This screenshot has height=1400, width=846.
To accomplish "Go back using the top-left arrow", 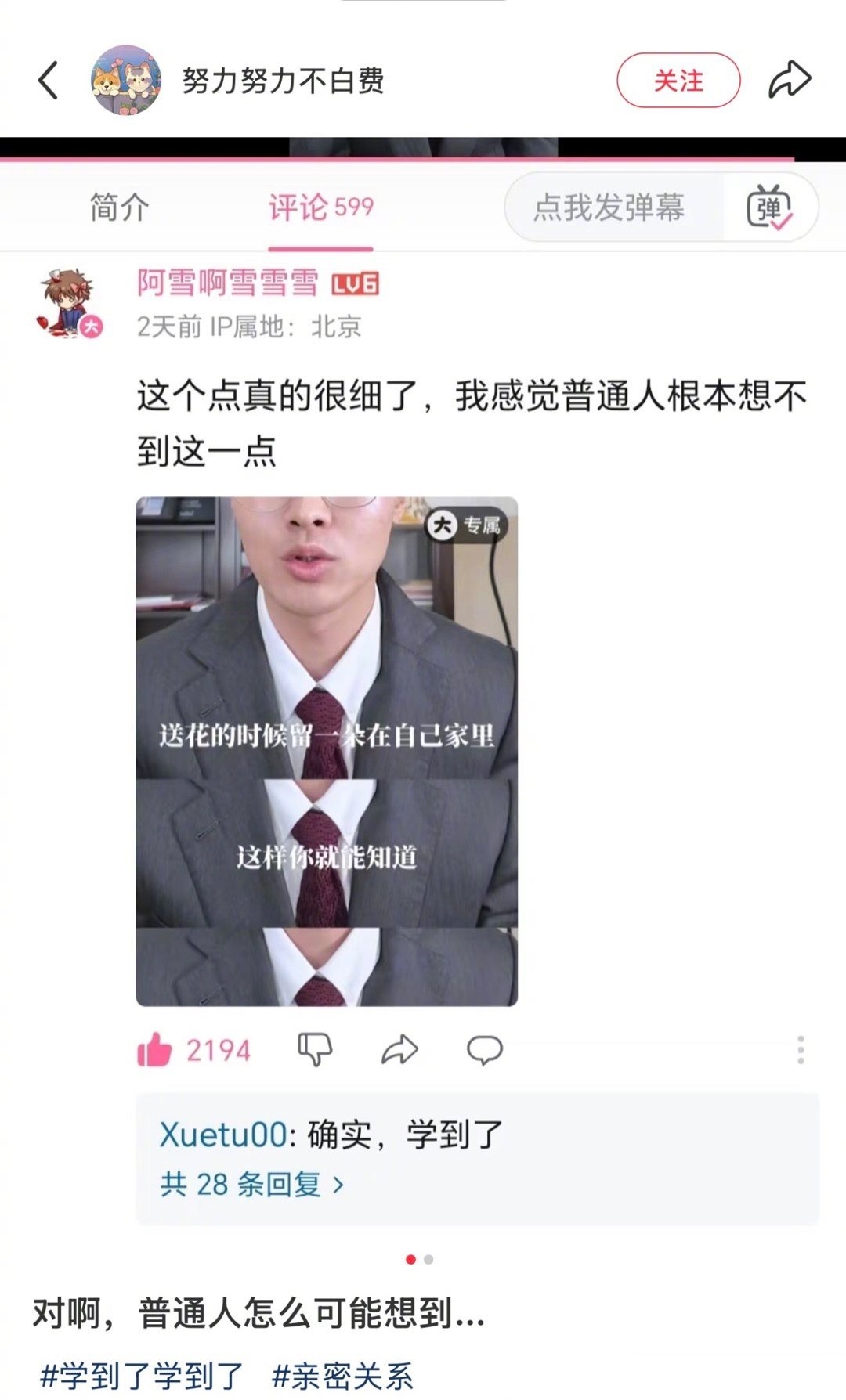I will point(49,81).
